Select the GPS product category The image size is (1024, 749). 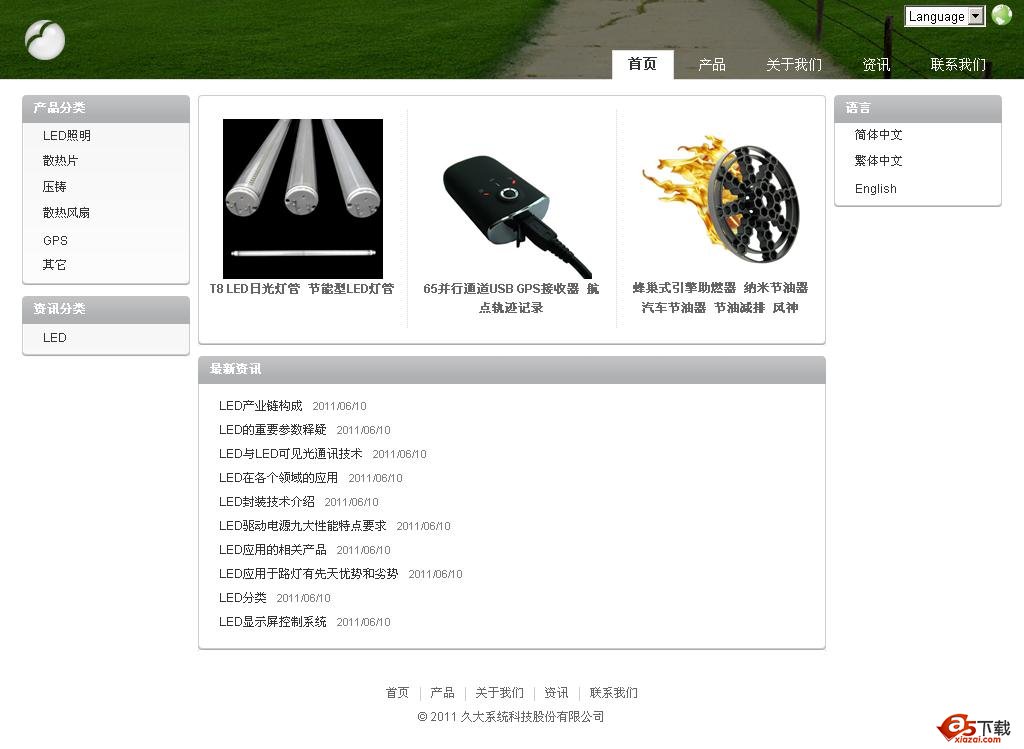pyautogui.click(x=55, y=241)
